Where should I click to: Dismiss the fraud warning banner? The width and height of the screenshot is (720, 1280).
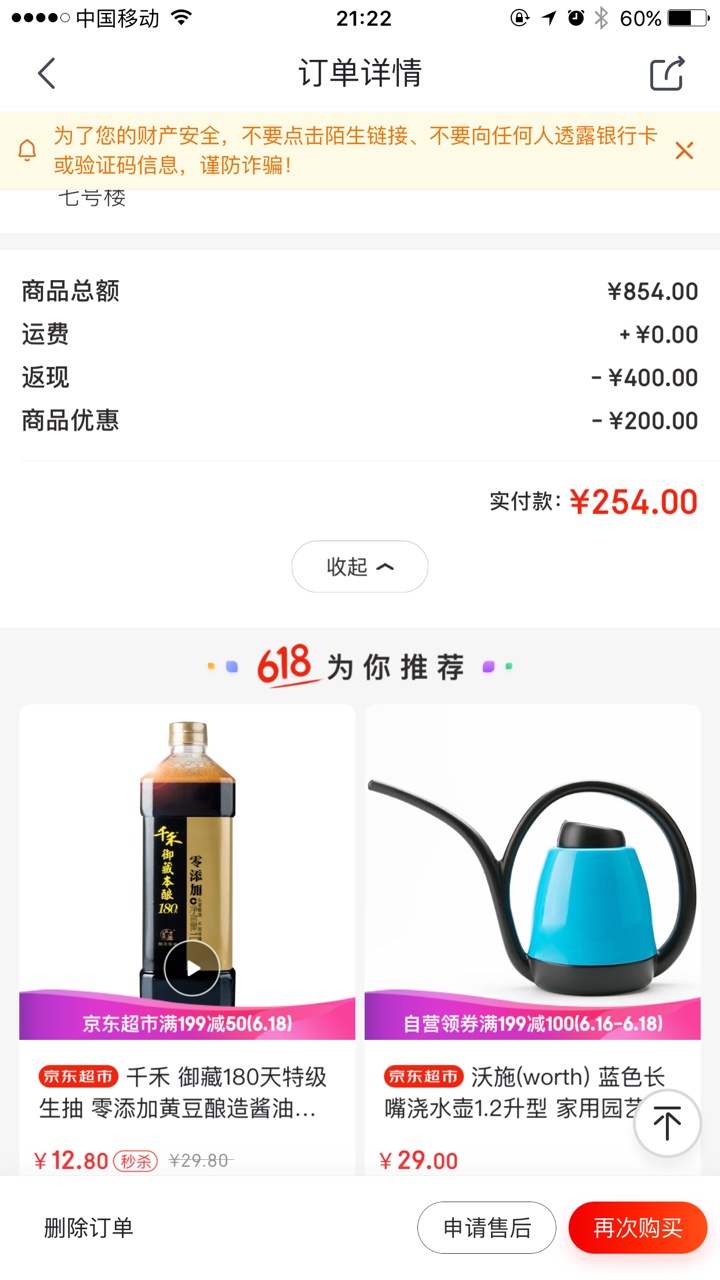click(x=684, y=150)
